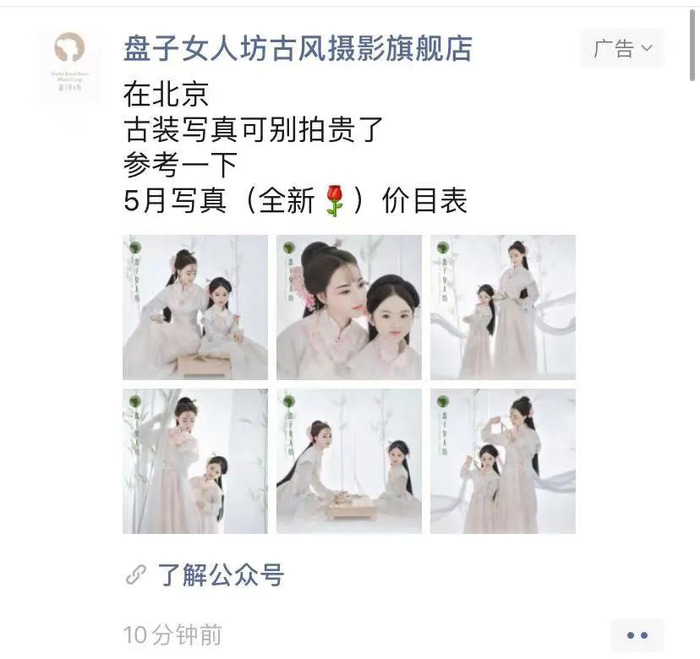Open 盘子女人坊古风摄影旗舰店 profile name
Image resolution: width=700 pixels, height=659 pixels.
pos(297,47)
